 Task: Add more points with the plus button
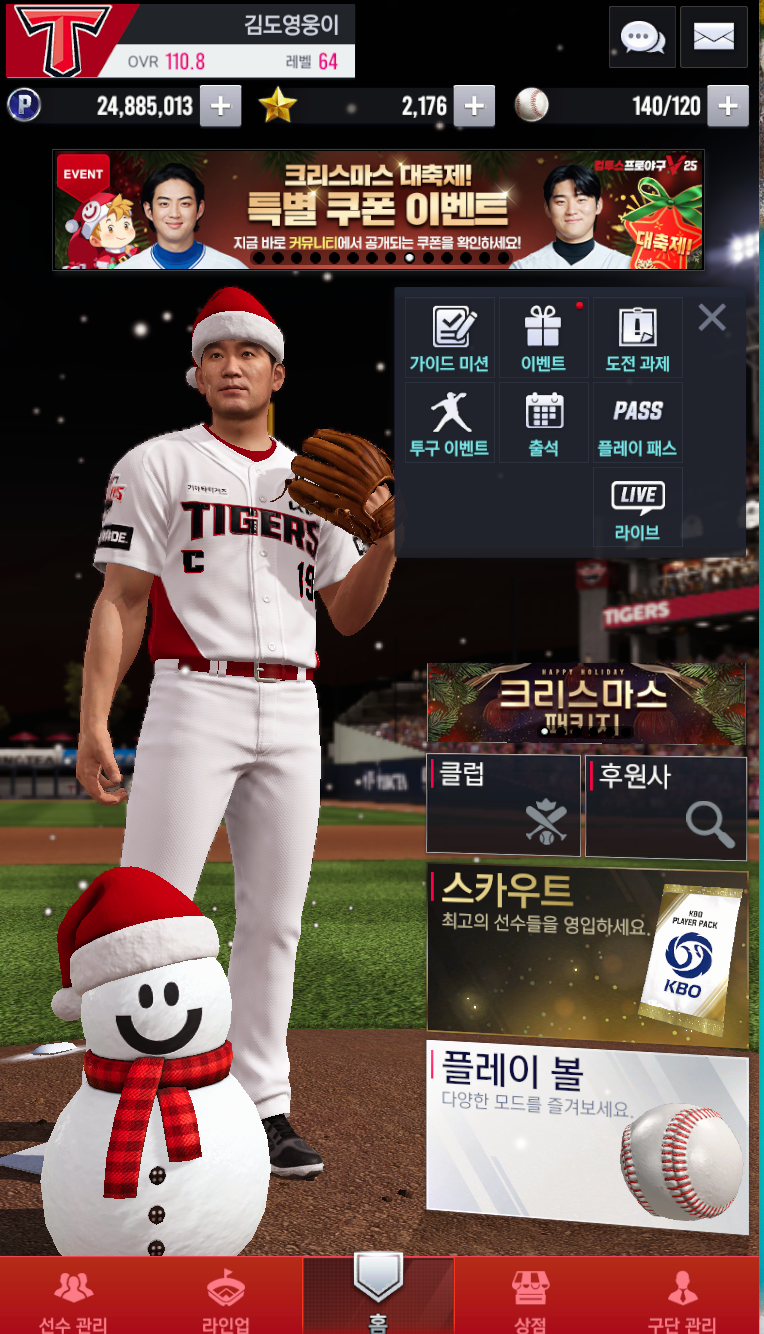point(220,106)
